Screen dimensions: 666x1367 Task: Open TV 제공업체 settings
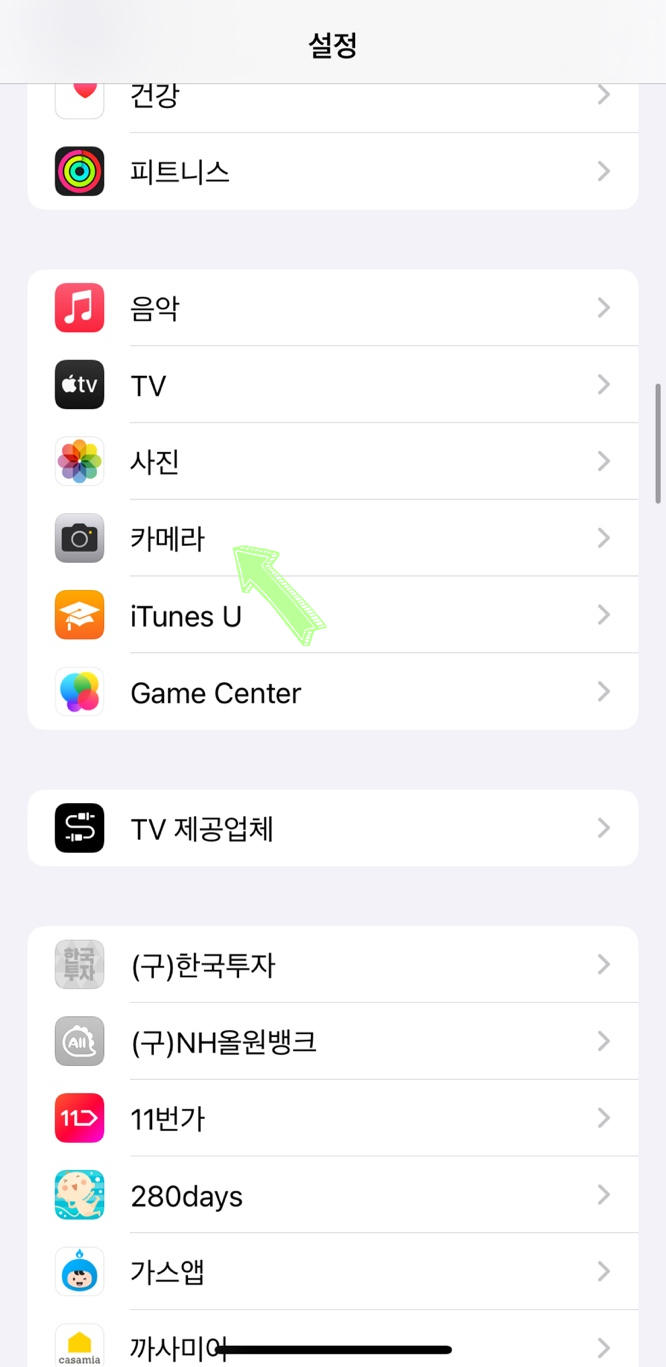tap(333, 828)
